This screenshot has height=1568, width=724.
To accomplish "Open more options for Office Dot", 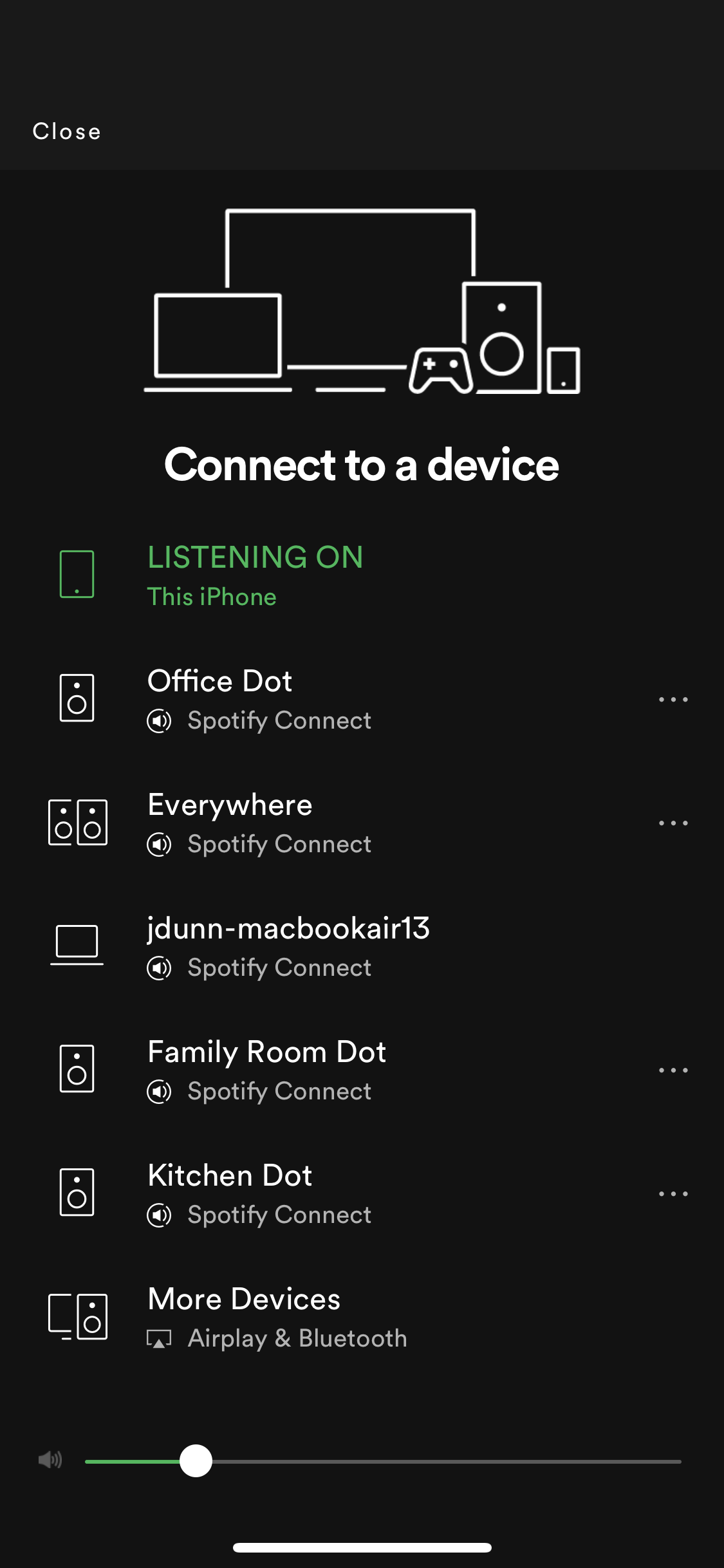I will (673, 700).
